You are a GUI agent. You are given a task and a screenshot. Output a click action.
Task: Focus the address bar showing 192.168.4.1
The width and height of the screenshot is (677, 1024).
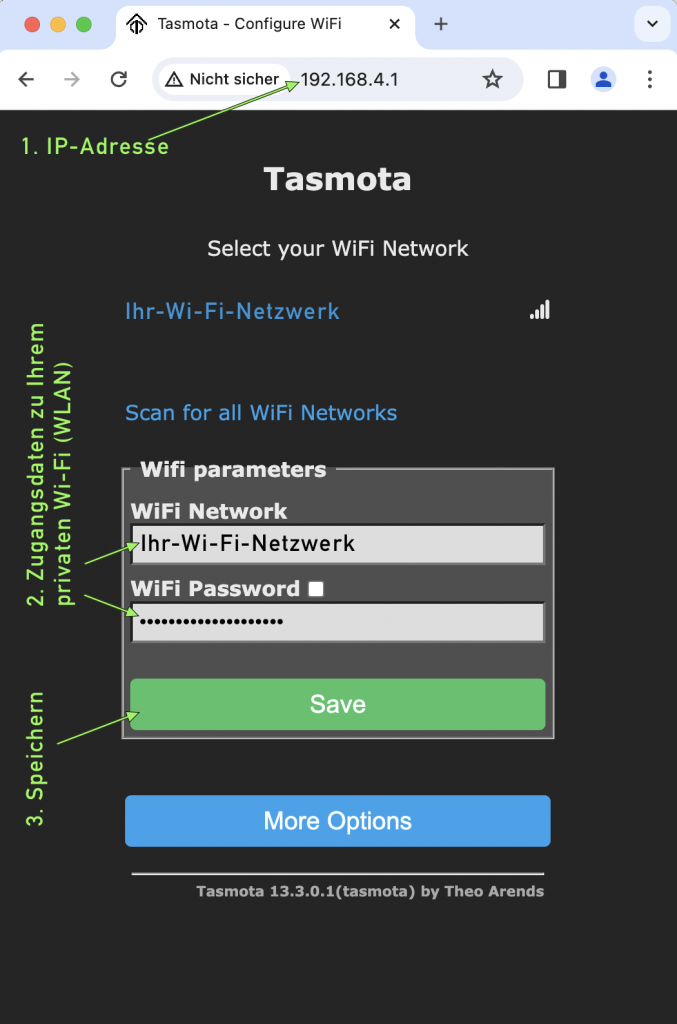(x=380, y=80)
